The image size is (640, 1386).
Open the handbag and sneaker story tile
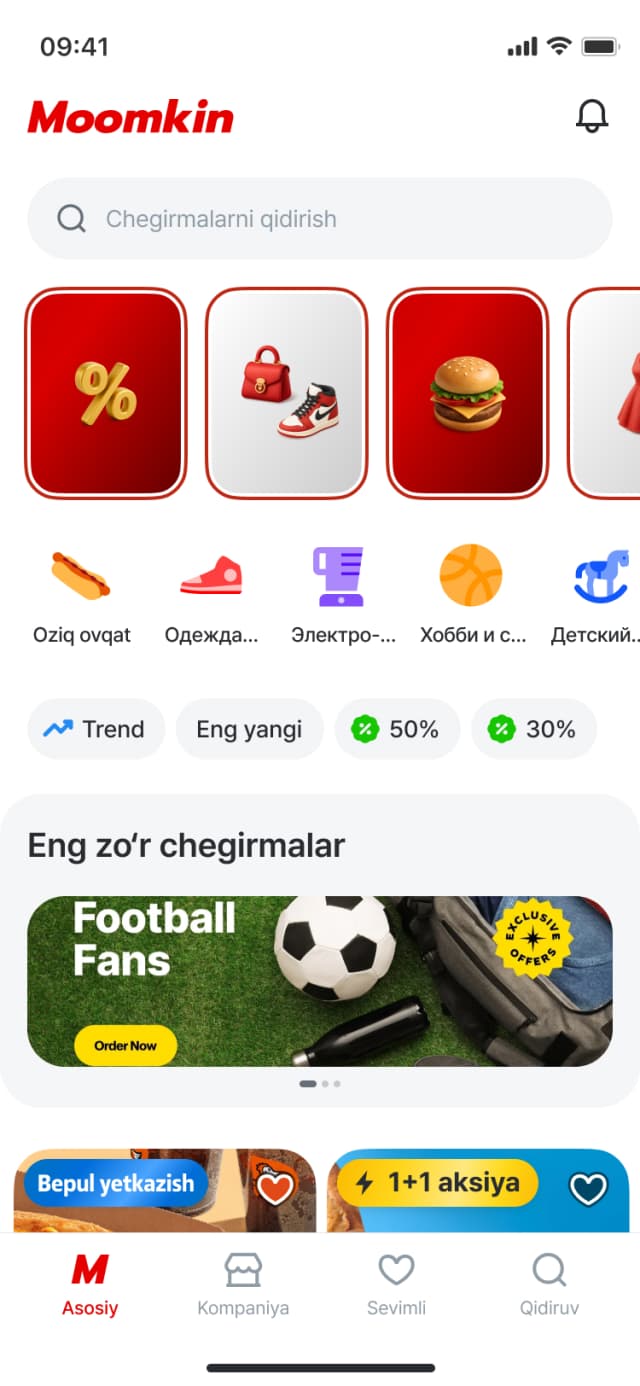click(x=286, y=393)
